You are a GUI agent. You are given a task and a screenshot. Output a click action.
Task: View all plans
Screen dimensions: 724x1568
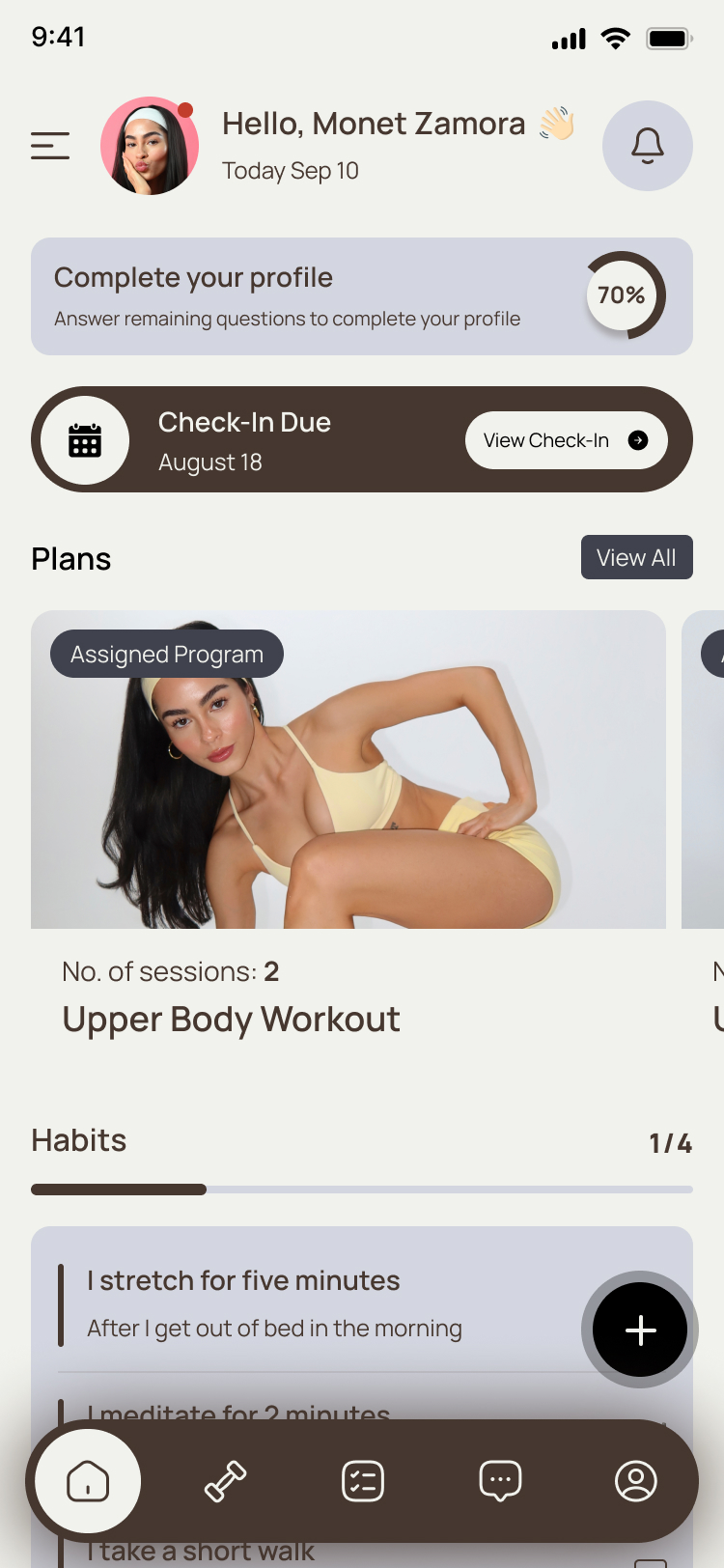pyautogui.click(x=636, y=557)
